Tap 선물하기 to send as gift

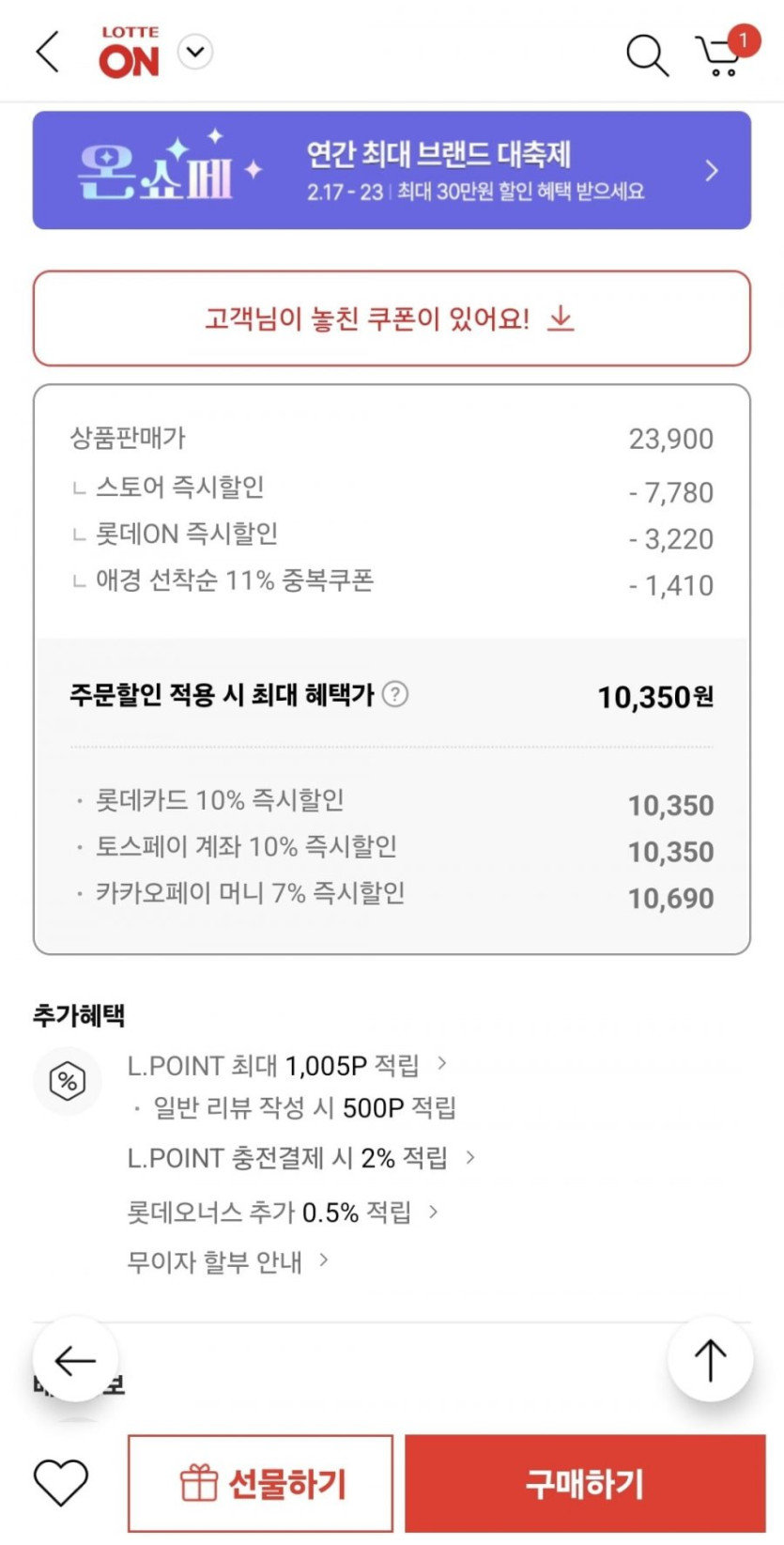coord(260,1483)
